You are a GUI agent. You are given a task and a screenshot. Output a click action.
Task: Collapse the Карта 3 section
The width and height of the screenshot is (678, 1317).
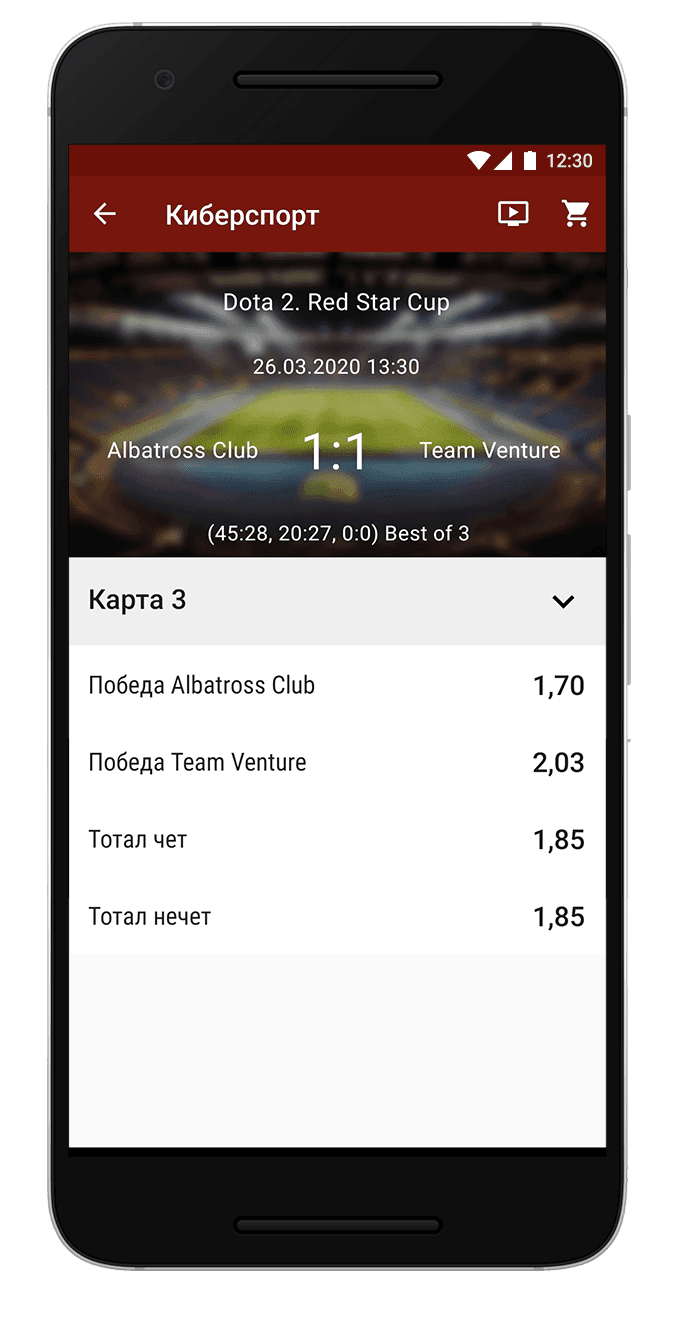(563, 601)
